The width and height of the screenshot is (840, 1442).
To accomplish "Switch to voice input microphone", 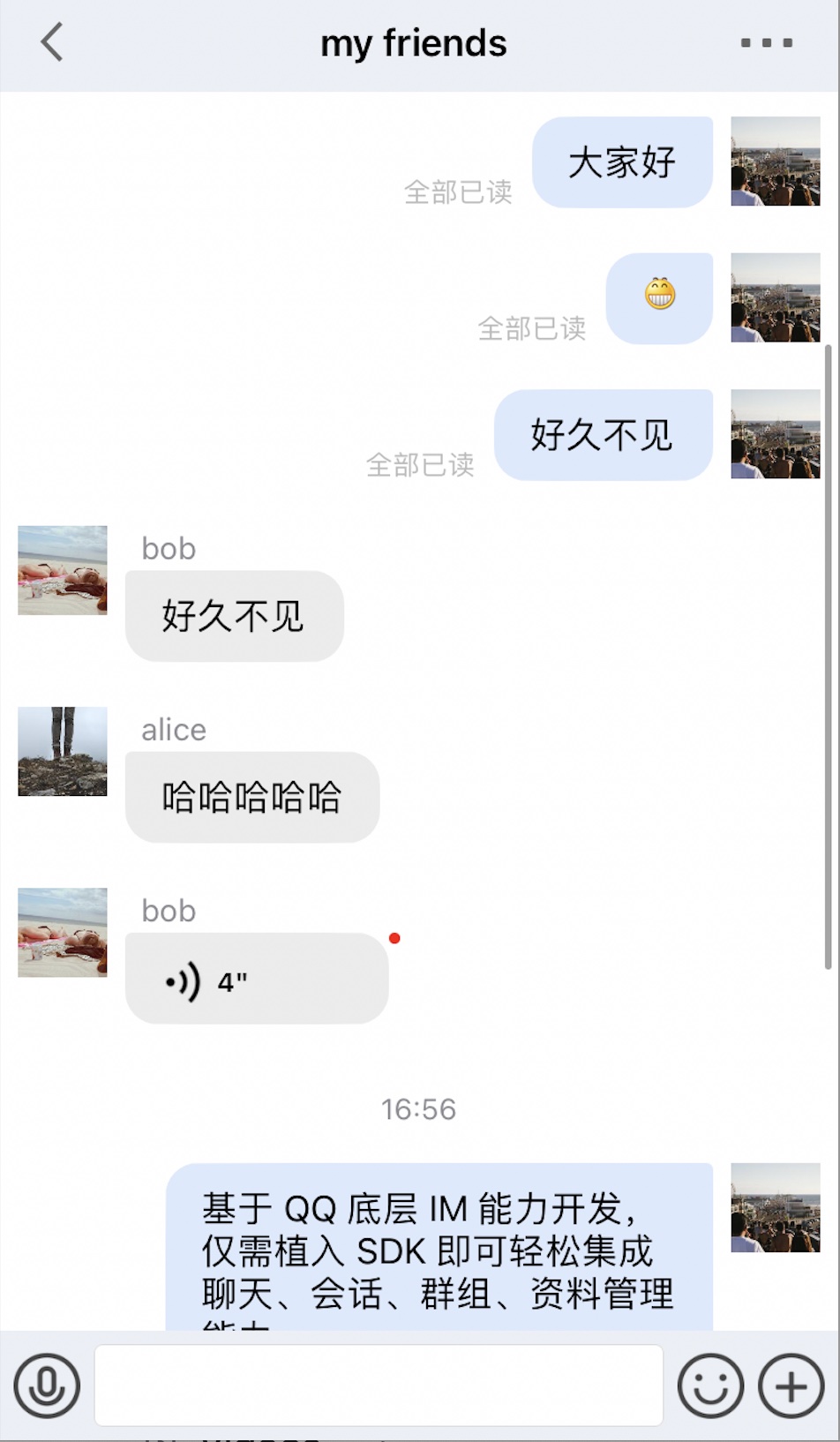I will [47, 1386].
